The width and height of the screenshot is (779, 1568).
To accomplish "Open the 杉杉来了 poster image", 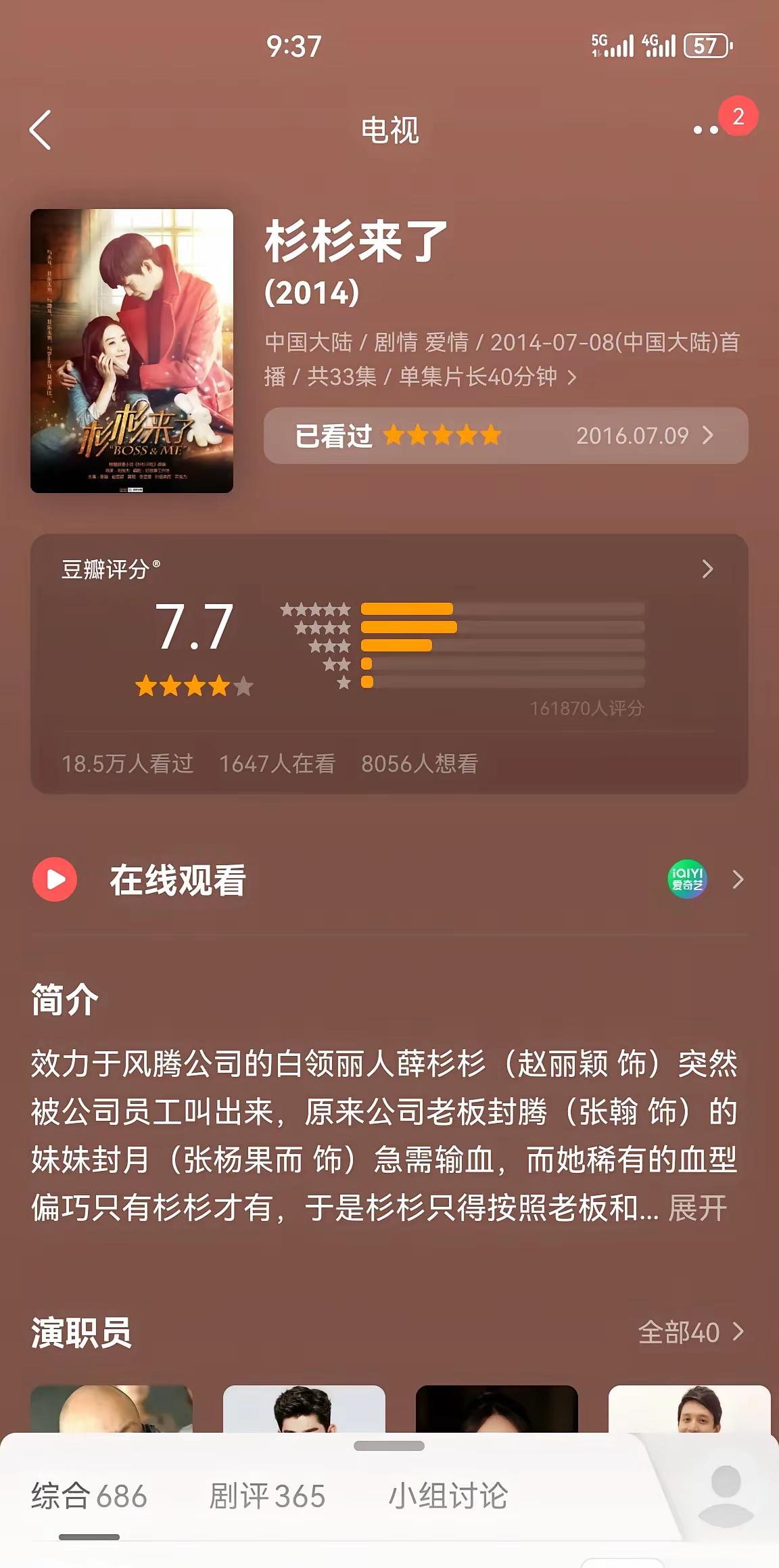I will pos(132,350).
